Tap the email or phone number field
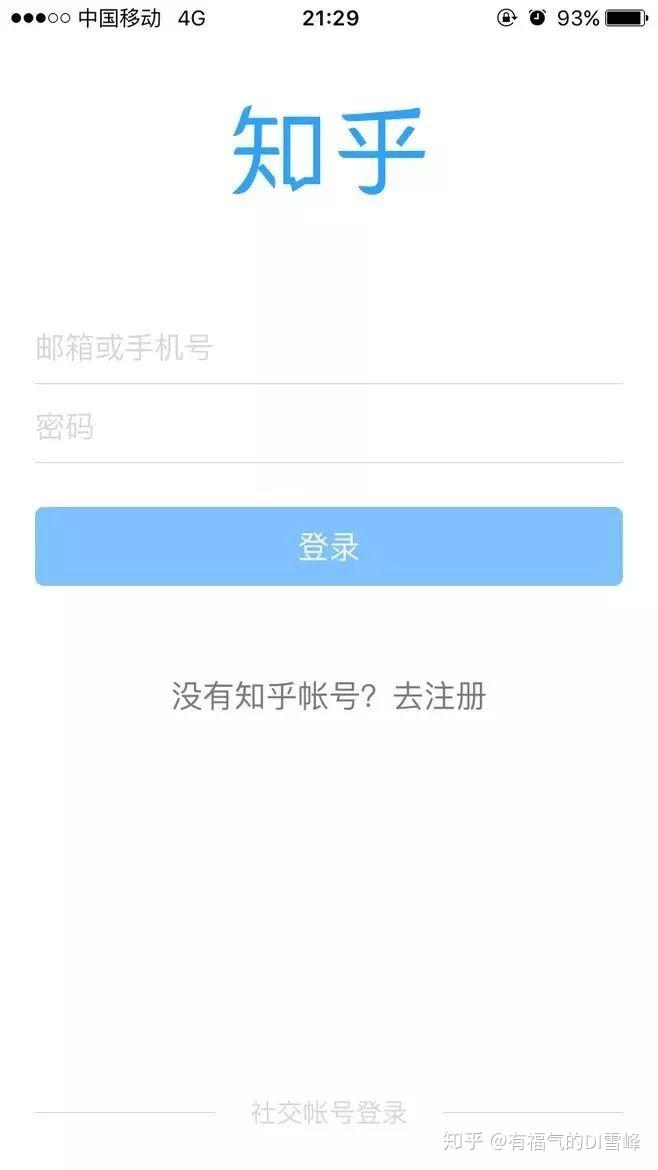This screenshot has width=658, height=1170. click(329, 348)
